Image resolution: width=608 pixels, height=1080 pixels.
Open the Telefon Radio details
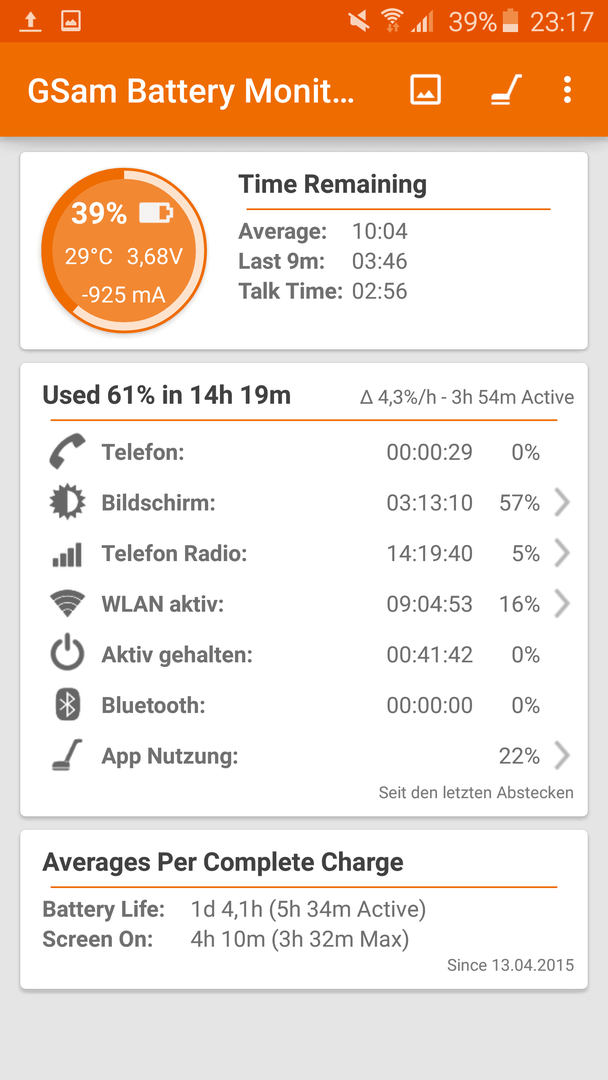[x=304, y=554]
